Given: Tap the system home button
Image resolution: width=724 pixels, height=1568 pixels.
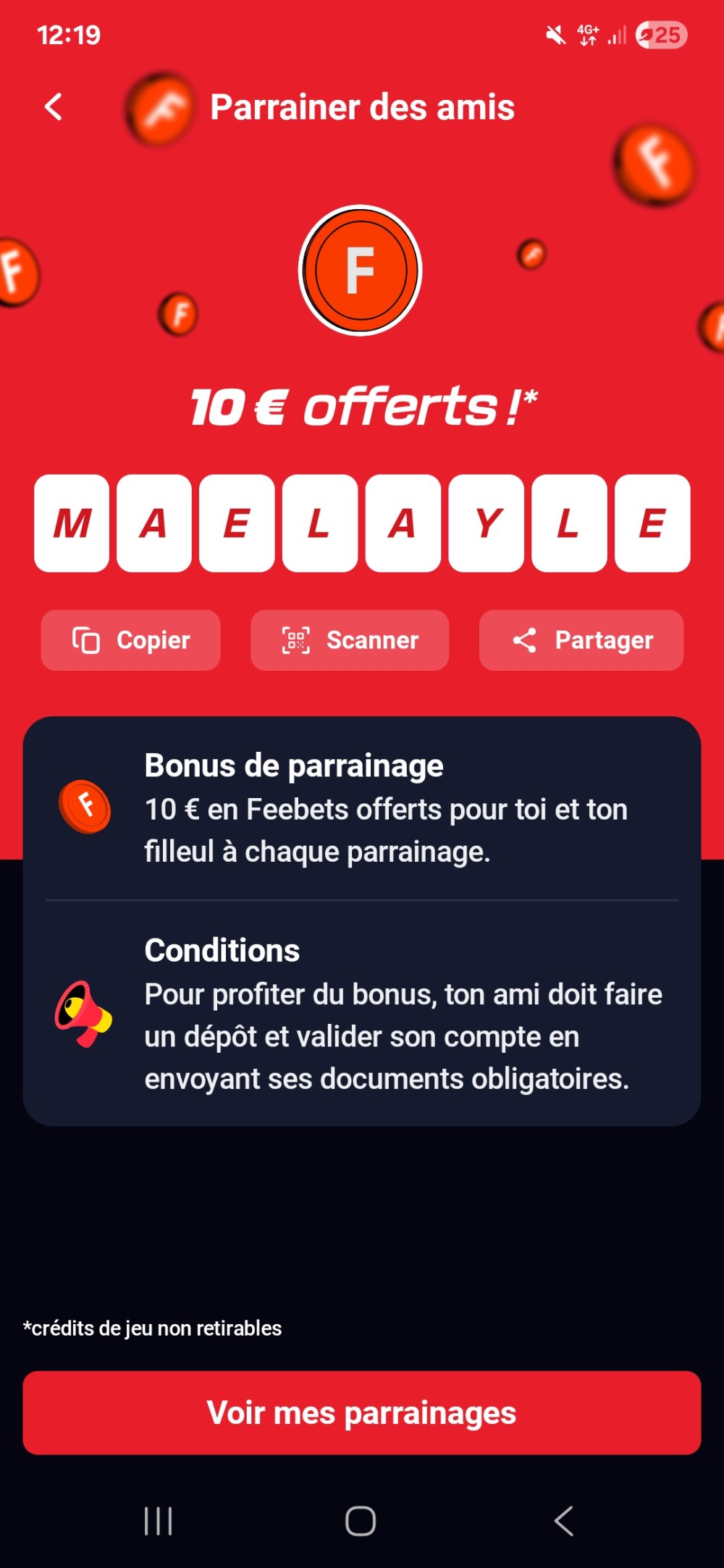Looking at the screenshot, I should pos(361,1521).
